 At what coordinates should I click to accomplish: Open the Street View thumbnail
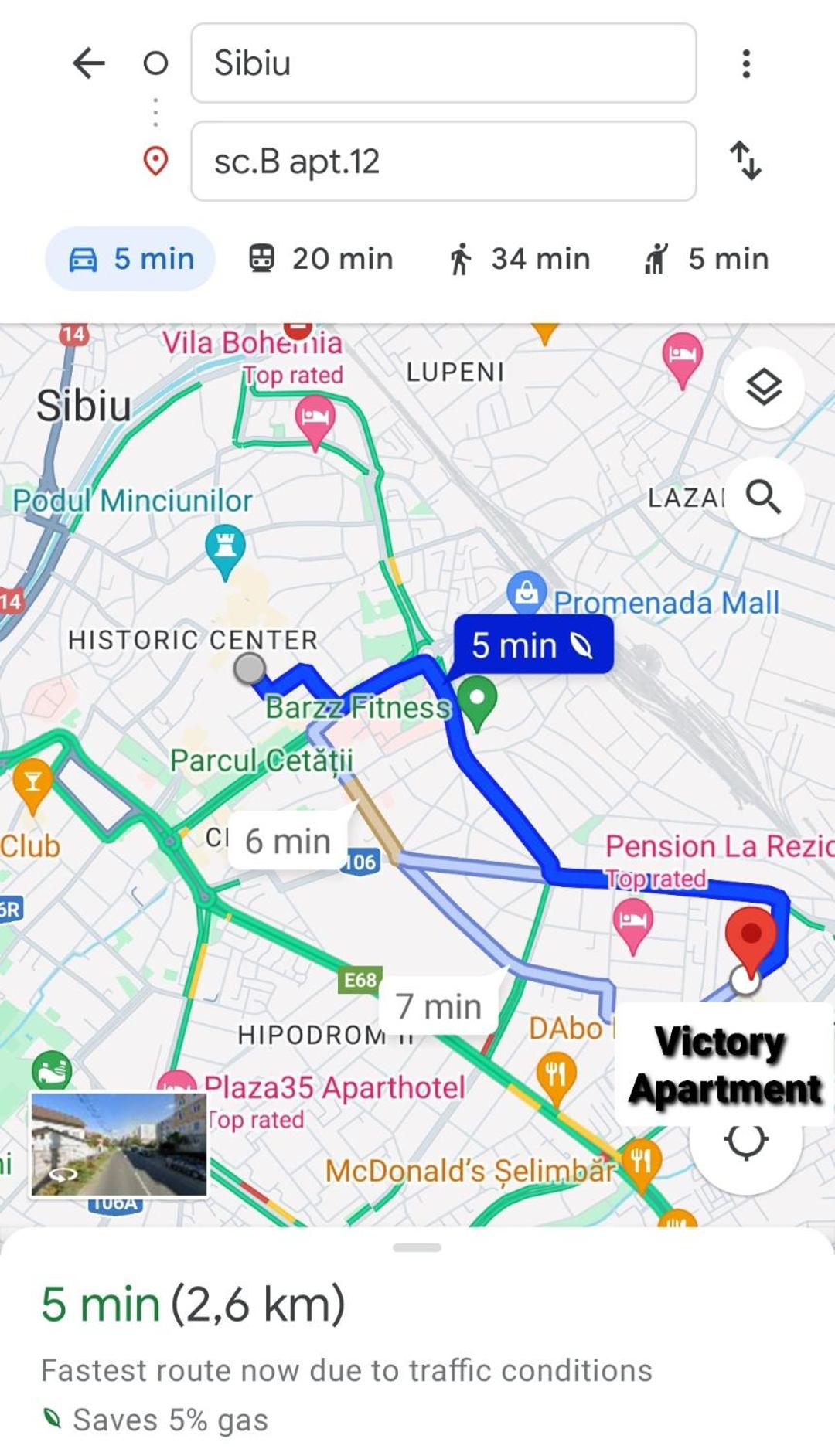click(x=118, y=1145)
